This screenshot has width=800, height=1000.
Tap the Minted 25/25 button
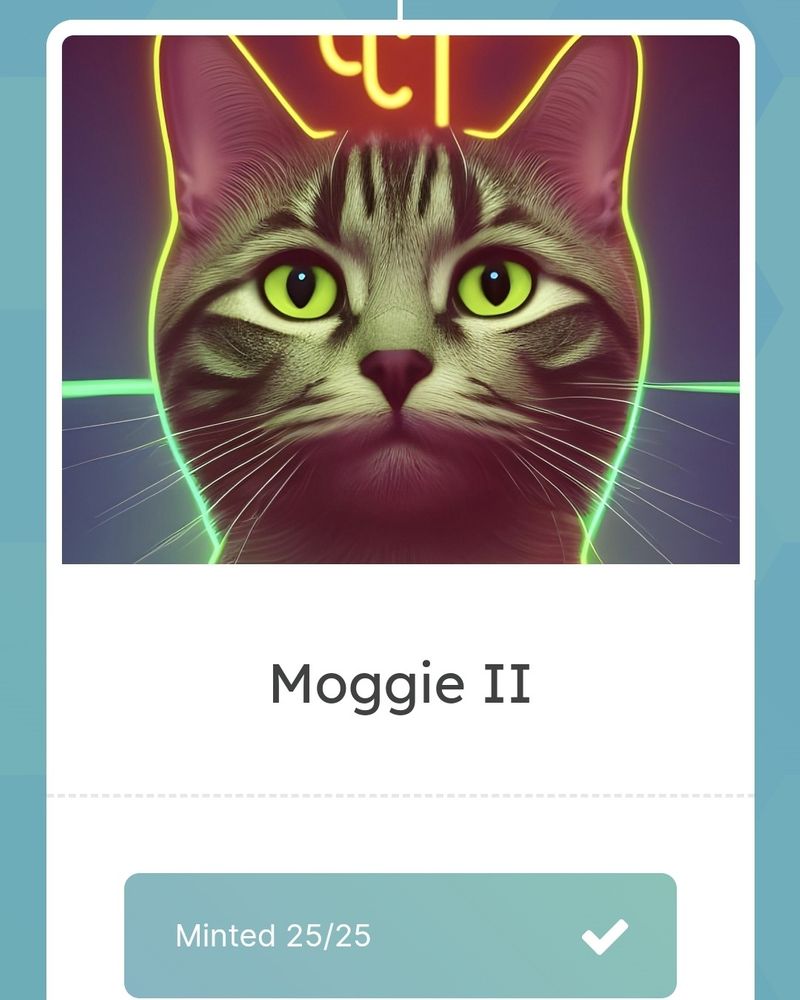coord(400,935)
